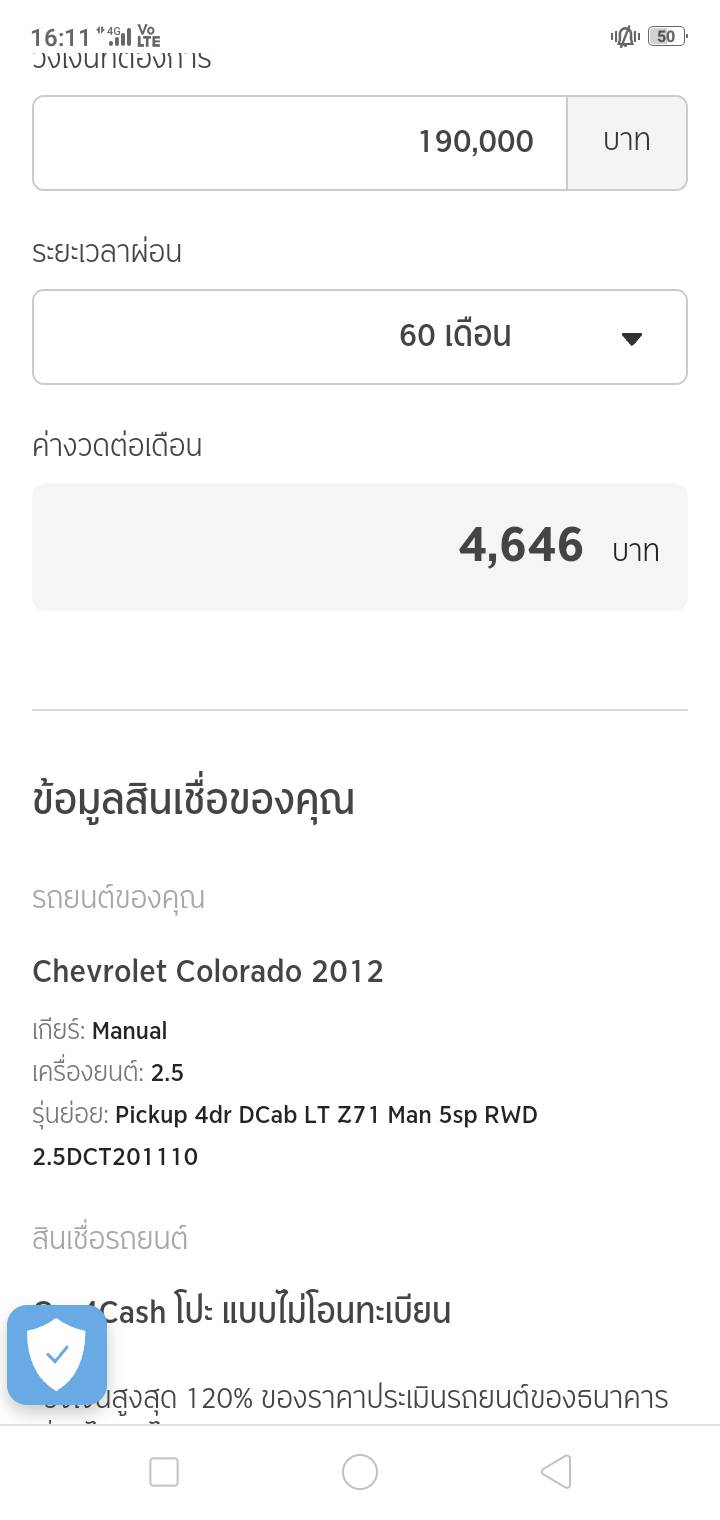Edit the 190,000 loan amount field
The width and height of the screenshot is (720, 1520).
pyautogui.click(x=300, y=142)
